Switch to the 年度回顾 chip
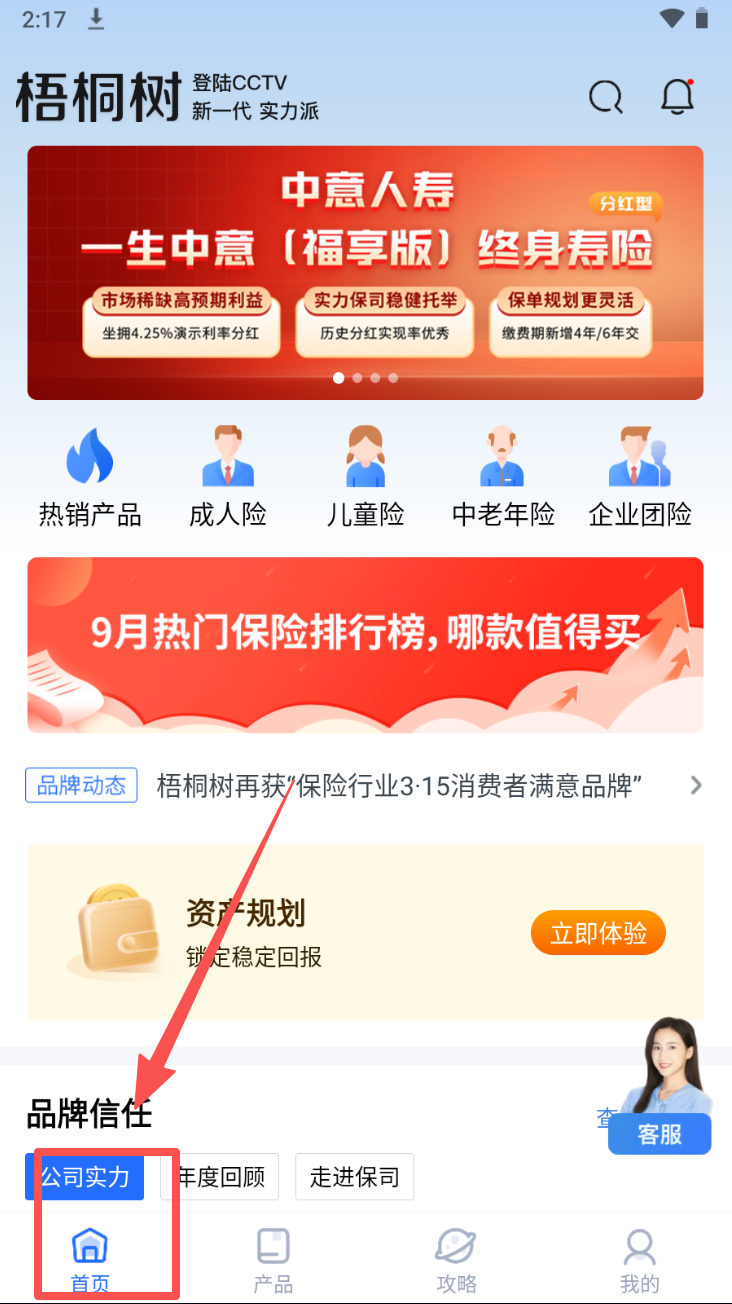 [x=221, y=1177]
